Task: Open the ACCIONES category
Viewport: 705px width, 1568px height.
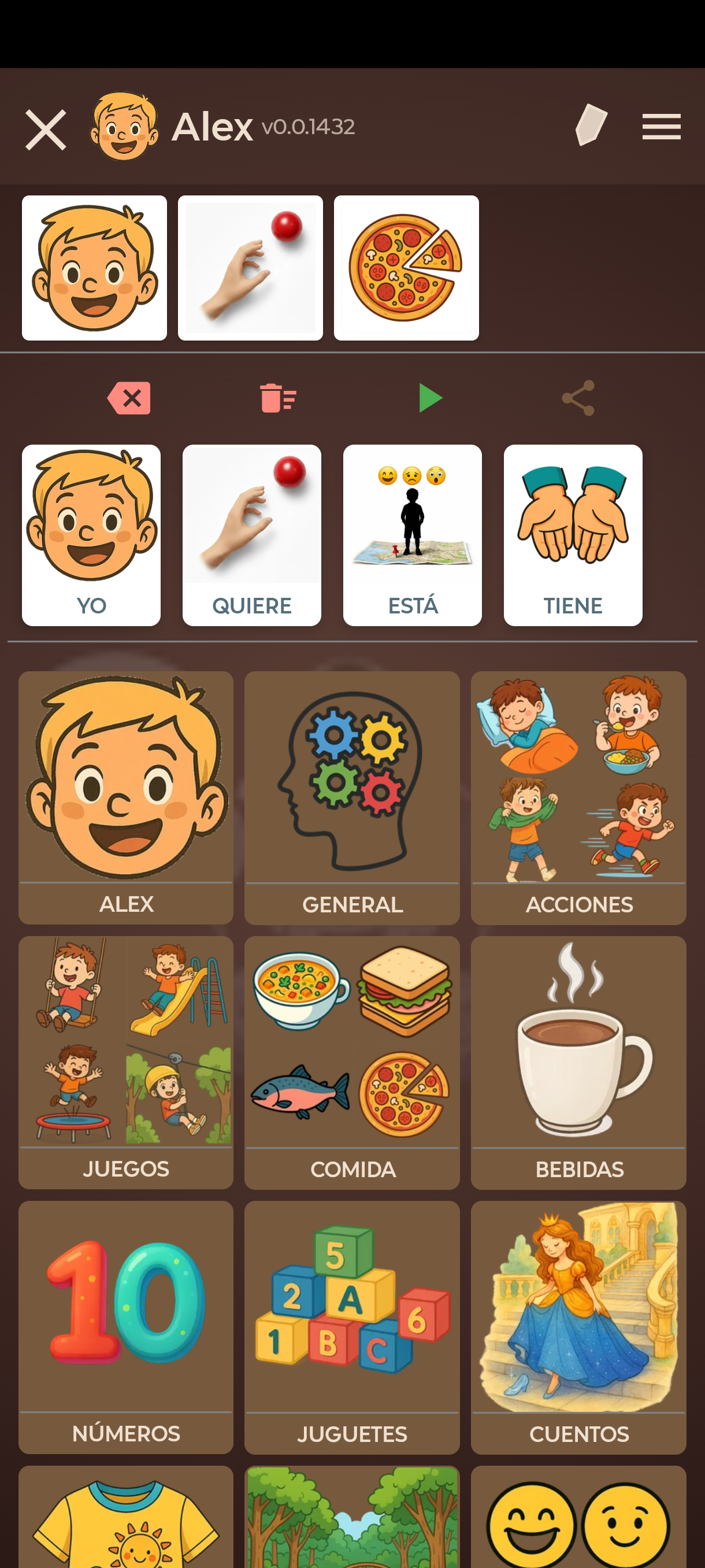Action: pos(578,798)
